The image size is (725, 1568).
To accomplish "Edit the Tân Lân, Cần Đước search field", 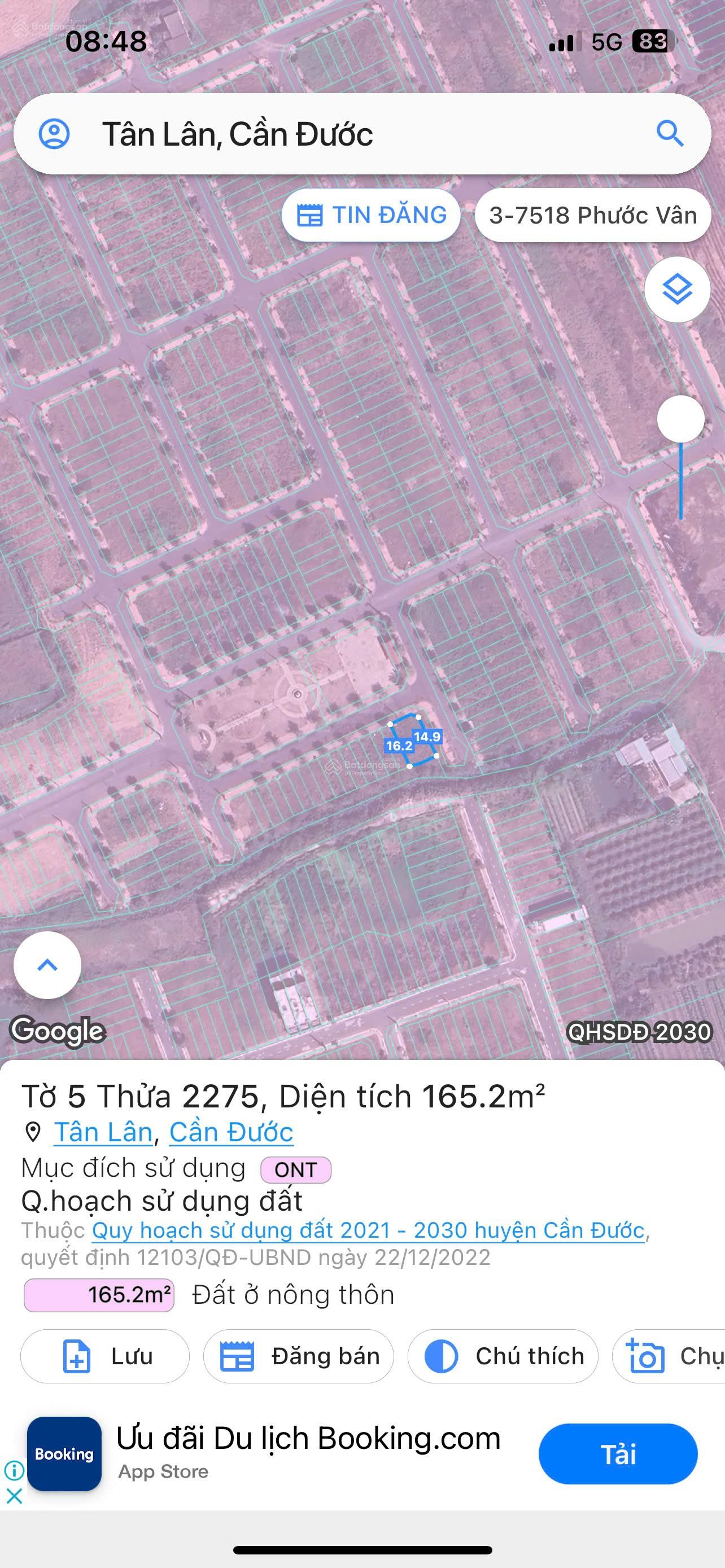I will [x=362, y=134].
